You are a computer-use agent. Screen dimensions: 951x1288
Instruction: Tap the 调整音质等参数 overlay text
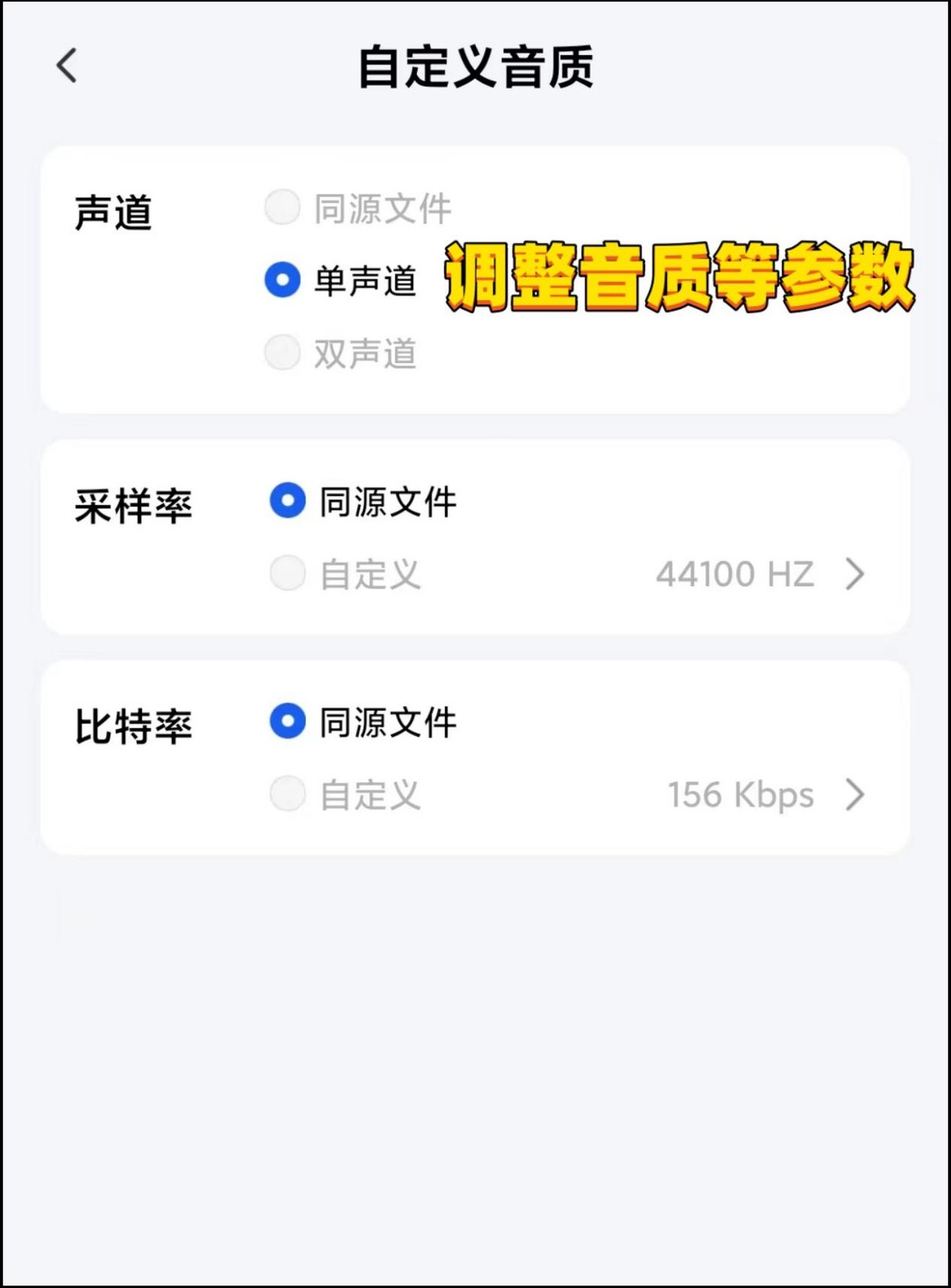pos(680,279)
